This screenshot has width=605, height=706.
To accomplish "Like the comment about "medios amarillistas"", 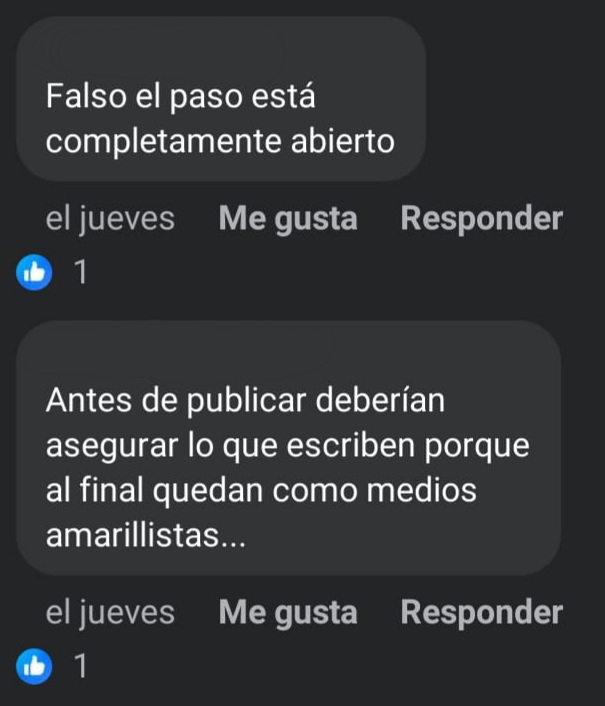I will pyautogui.click(x=287, y=612).
